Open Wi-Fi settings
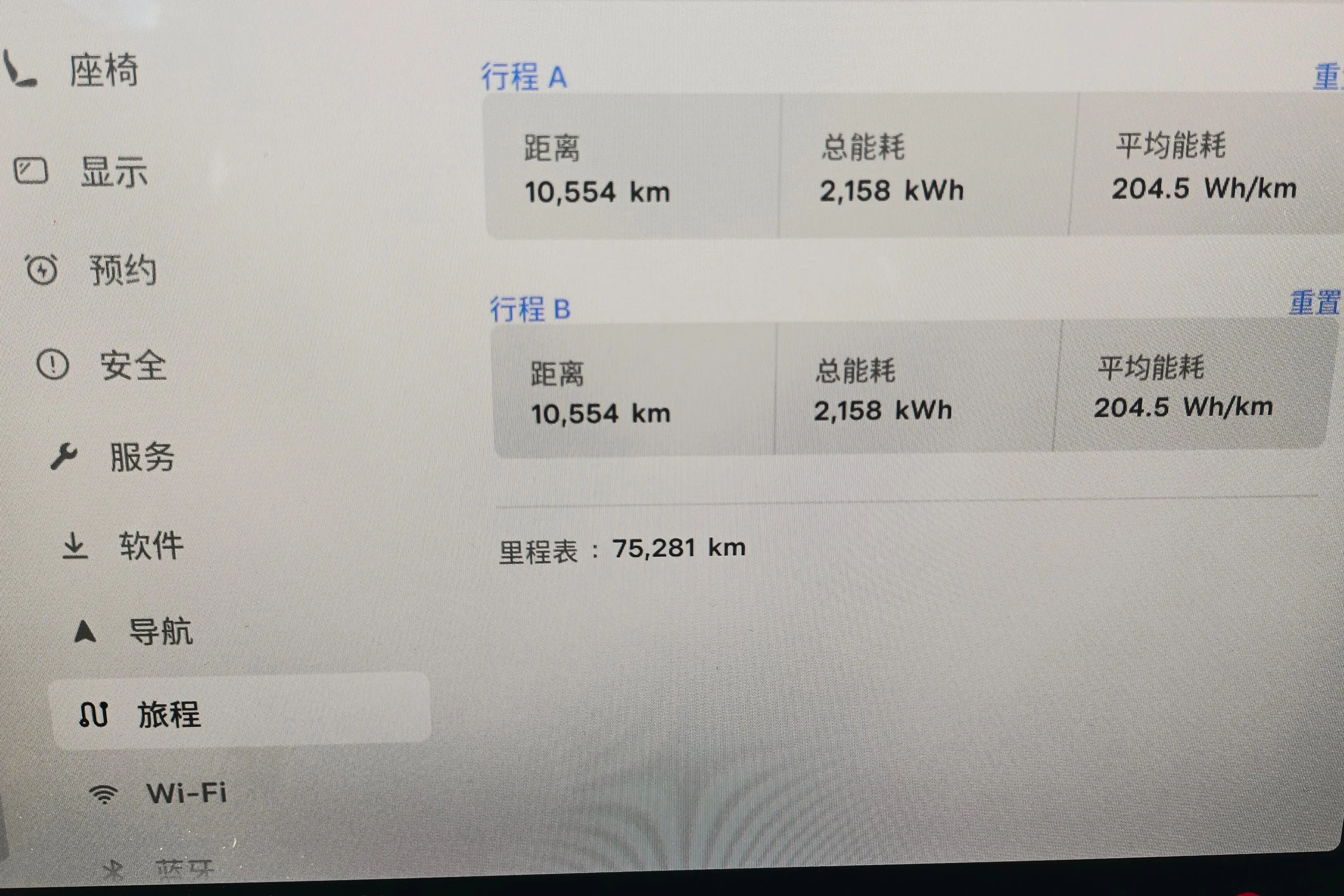Screen dimensions: 1344x896 click(186, 793)
